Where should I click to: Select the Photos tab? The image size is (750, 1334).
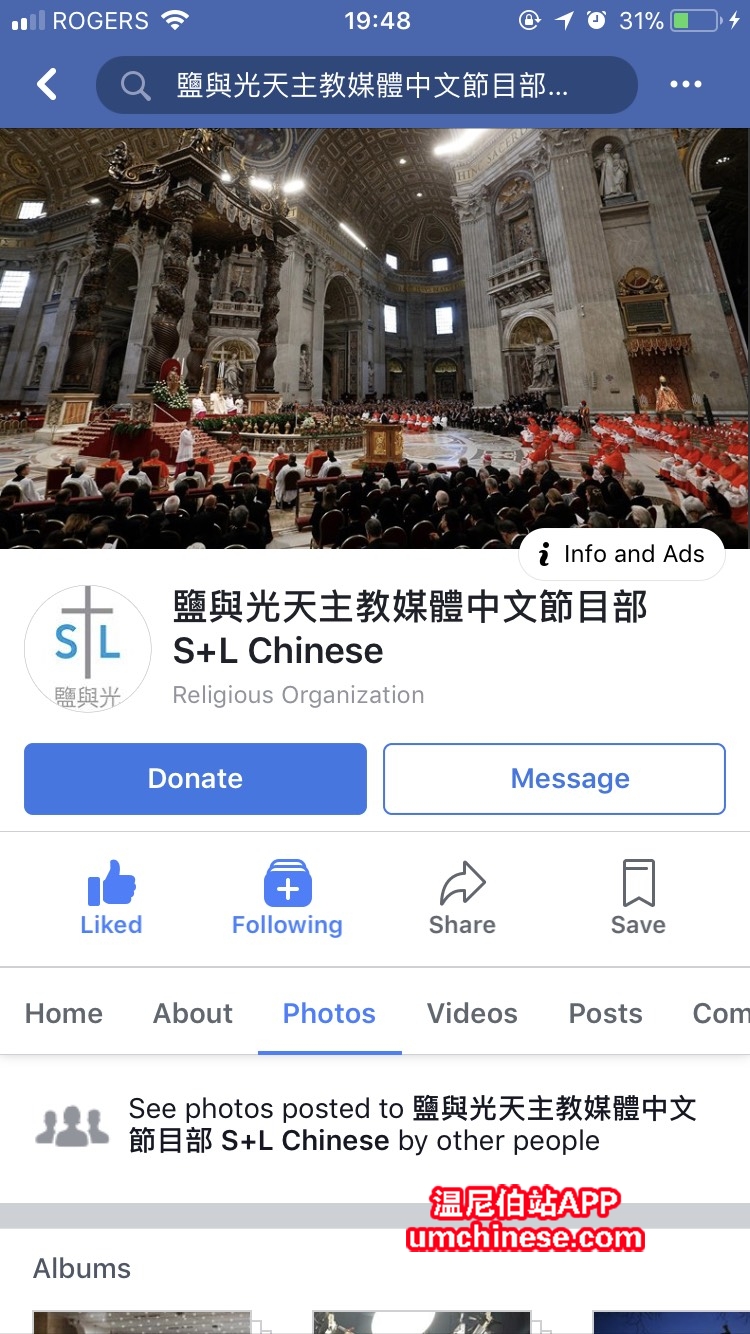tap(329, 1013)
